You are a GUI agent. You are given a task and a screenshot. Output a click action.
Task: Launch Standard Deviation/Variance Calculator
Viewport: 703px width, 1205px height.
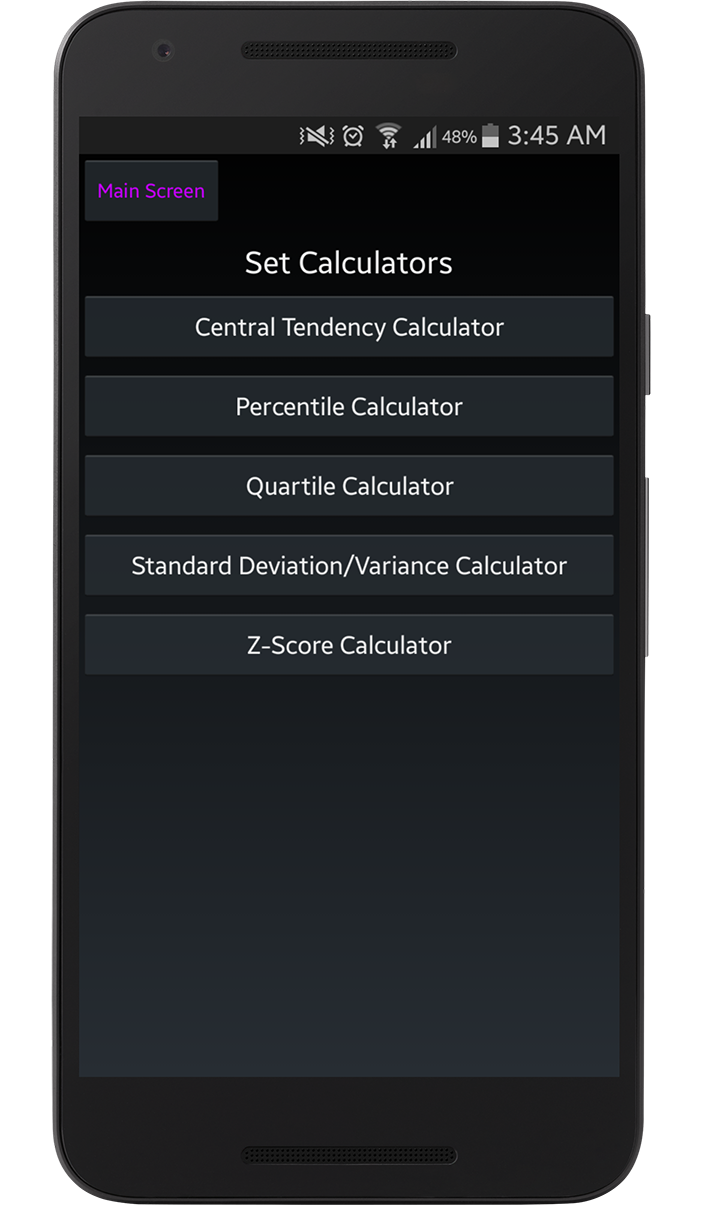pyautogui.click(x=349, y=566)
